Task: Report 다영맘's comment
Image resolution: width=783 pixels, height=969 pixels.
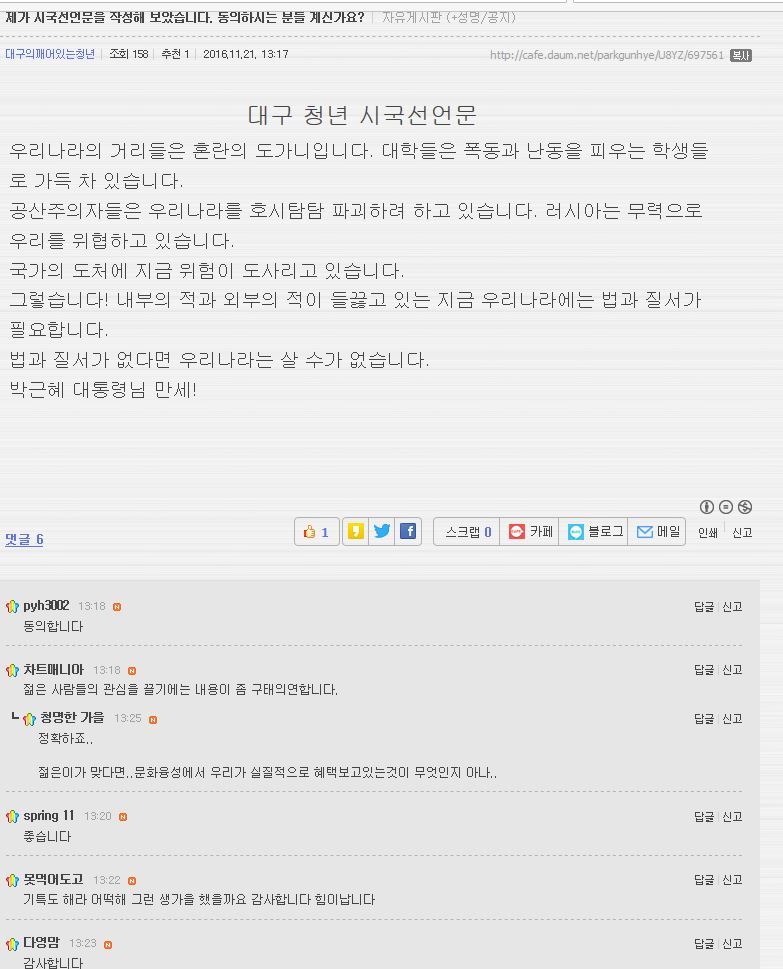Action: (x=732, y=943)
